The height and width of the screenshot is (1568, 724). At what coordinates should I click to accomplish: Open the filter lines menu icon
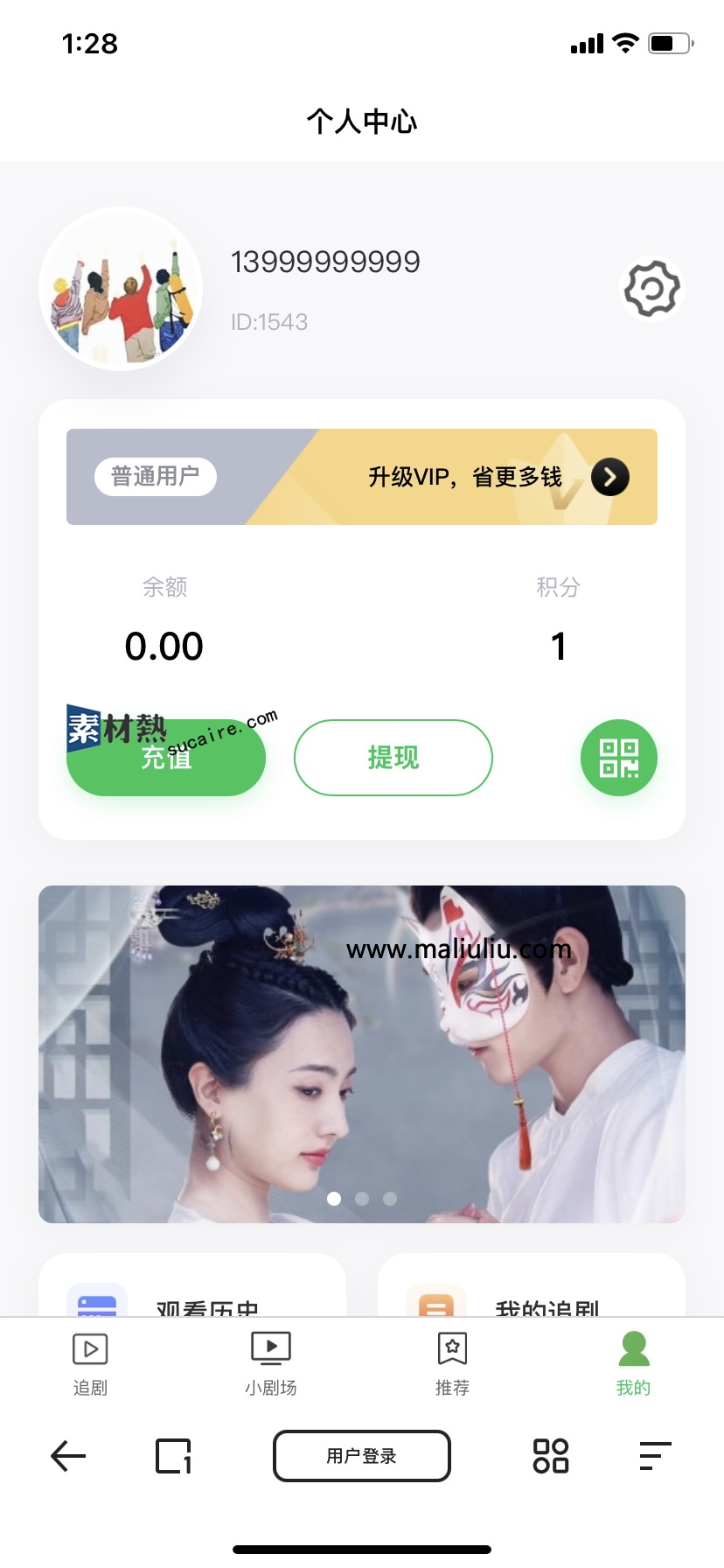[x=655, y=1455]
